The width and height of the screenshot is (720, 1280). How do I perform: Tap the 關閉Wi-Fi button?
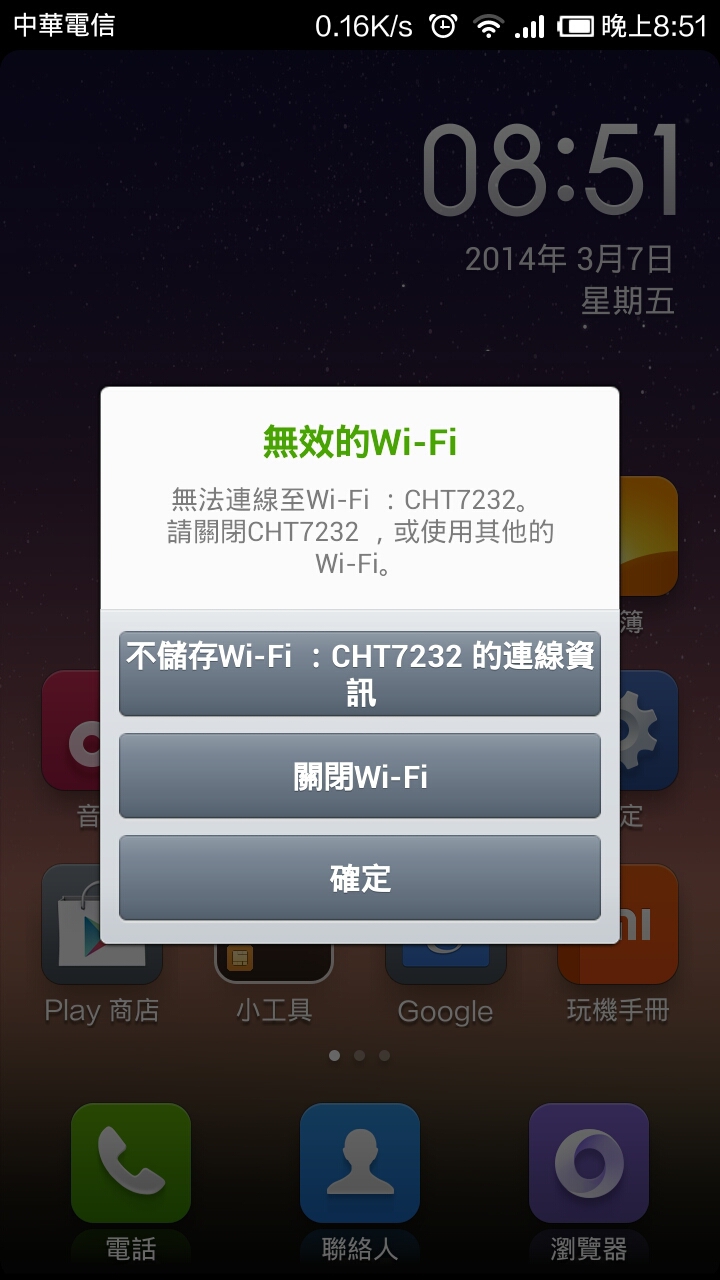360,776
